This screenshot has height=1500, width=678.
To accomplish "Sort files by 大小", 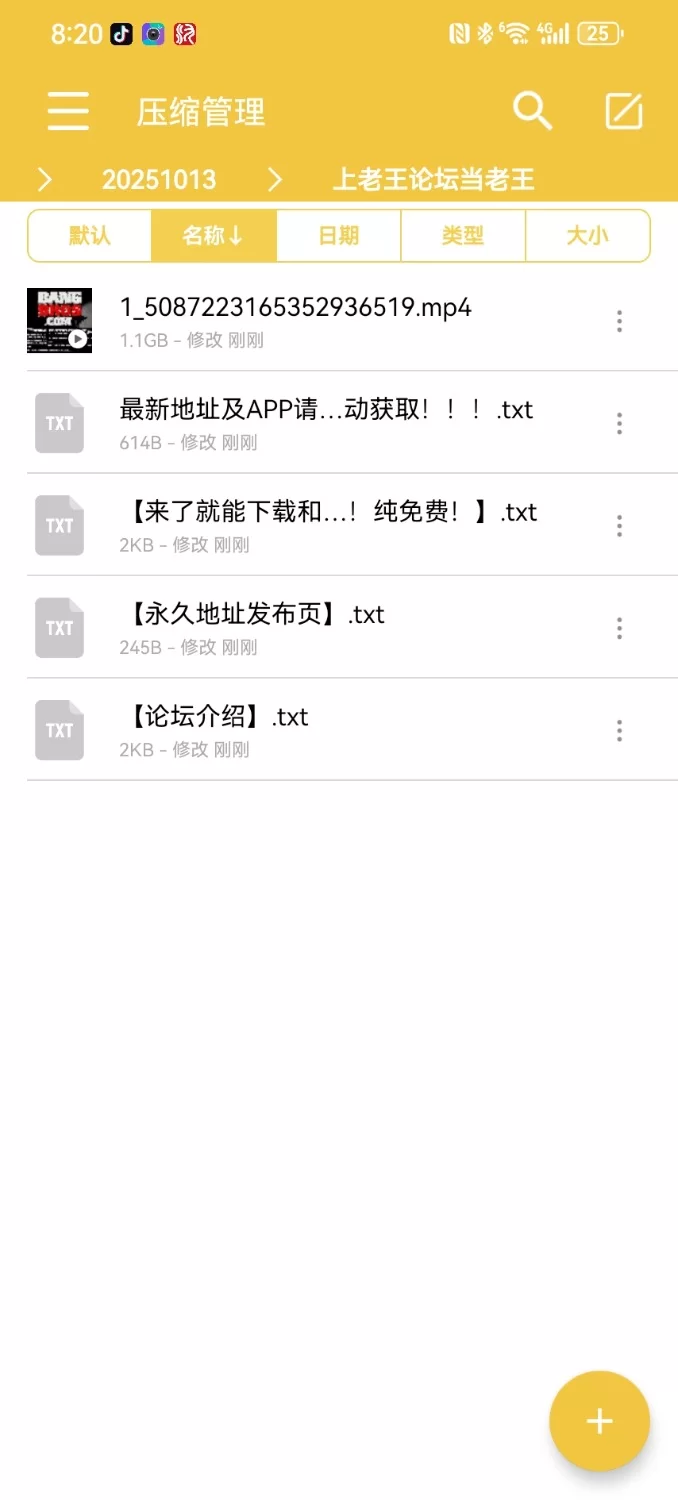I will tap(587, 236).
